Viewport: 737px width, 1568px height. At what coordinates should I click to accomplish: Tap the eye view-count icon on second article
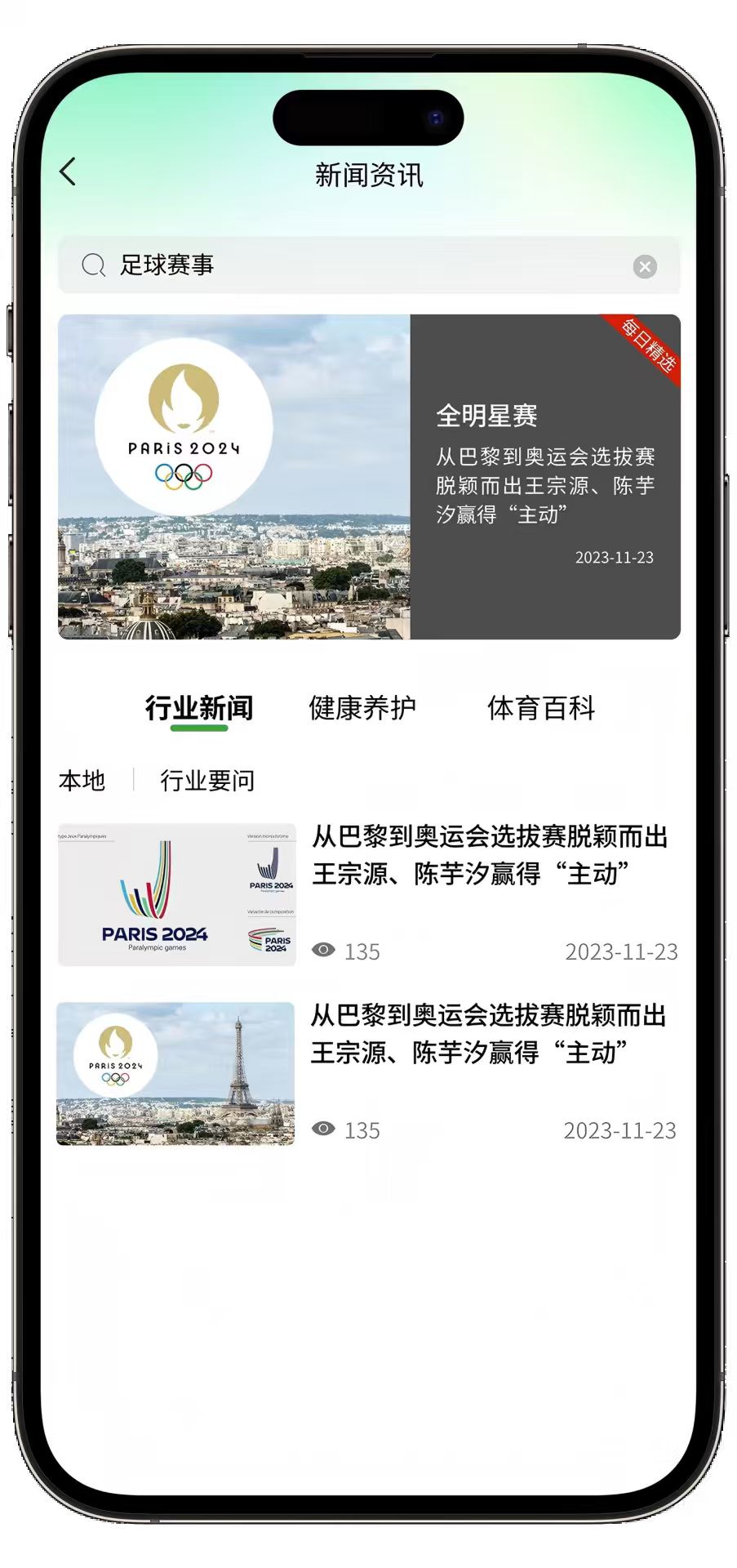point(324,1129)
